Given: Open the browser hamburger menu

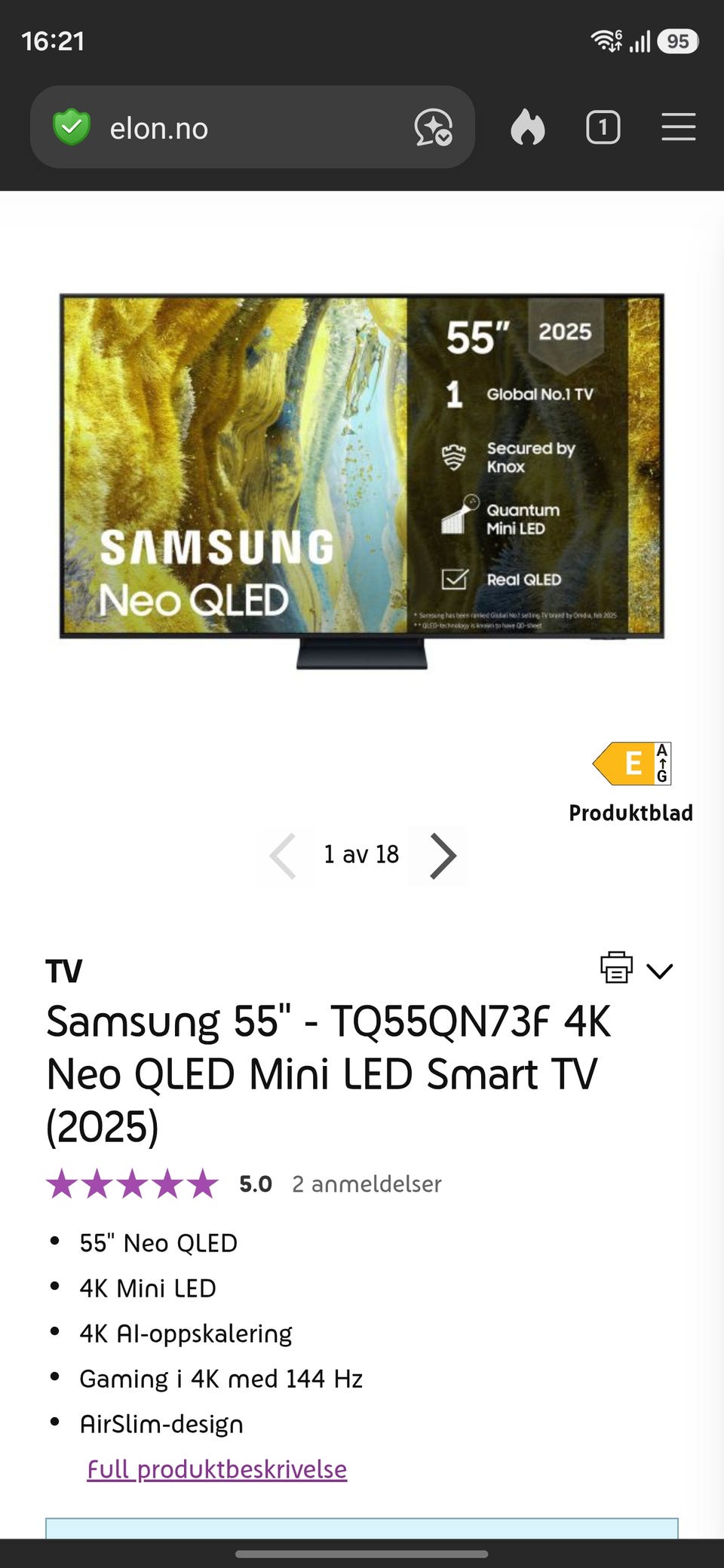Looking at the screenshot, I should point(678,127).
